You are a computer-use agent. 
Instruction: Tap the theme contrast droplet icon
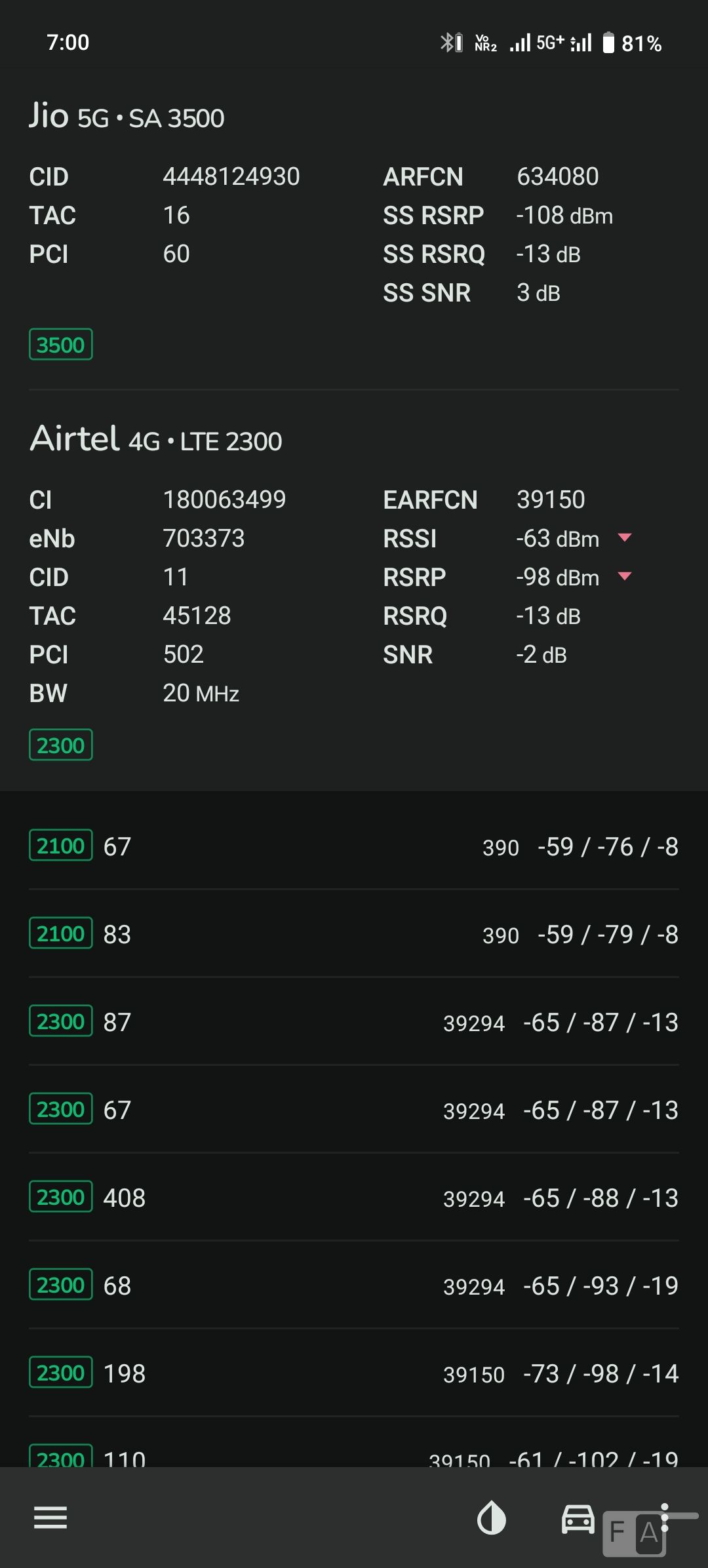(492, 1518)
